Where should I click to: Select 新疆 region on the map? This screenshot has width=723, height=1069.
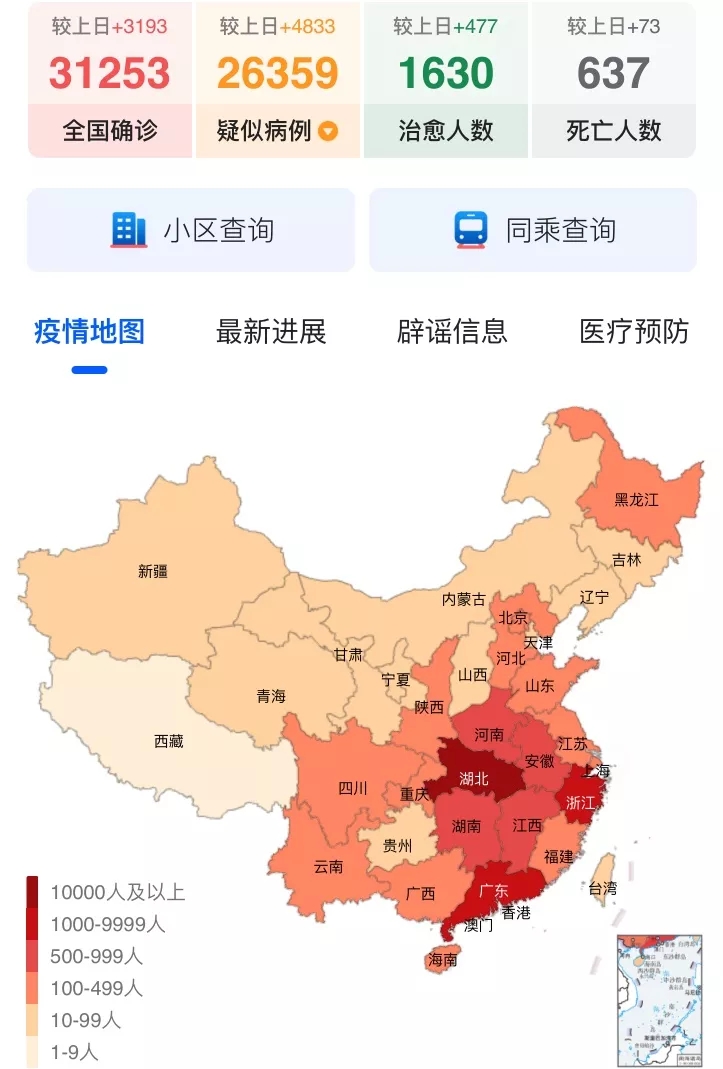(x=153, y=572)
